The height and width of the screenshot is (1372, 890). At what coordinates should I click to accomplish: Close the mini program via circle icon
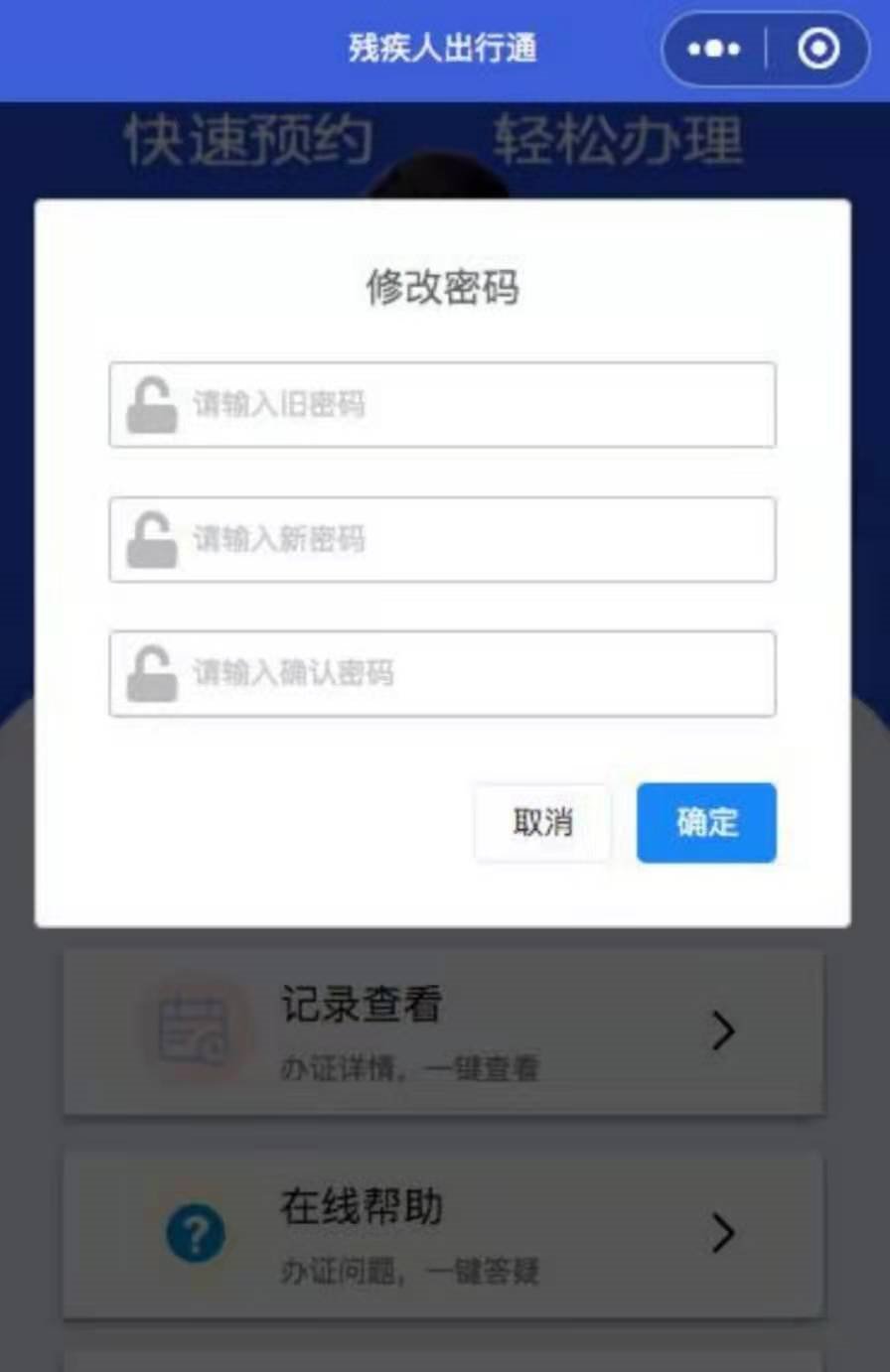pyautogui.click(x=818, y=49)
